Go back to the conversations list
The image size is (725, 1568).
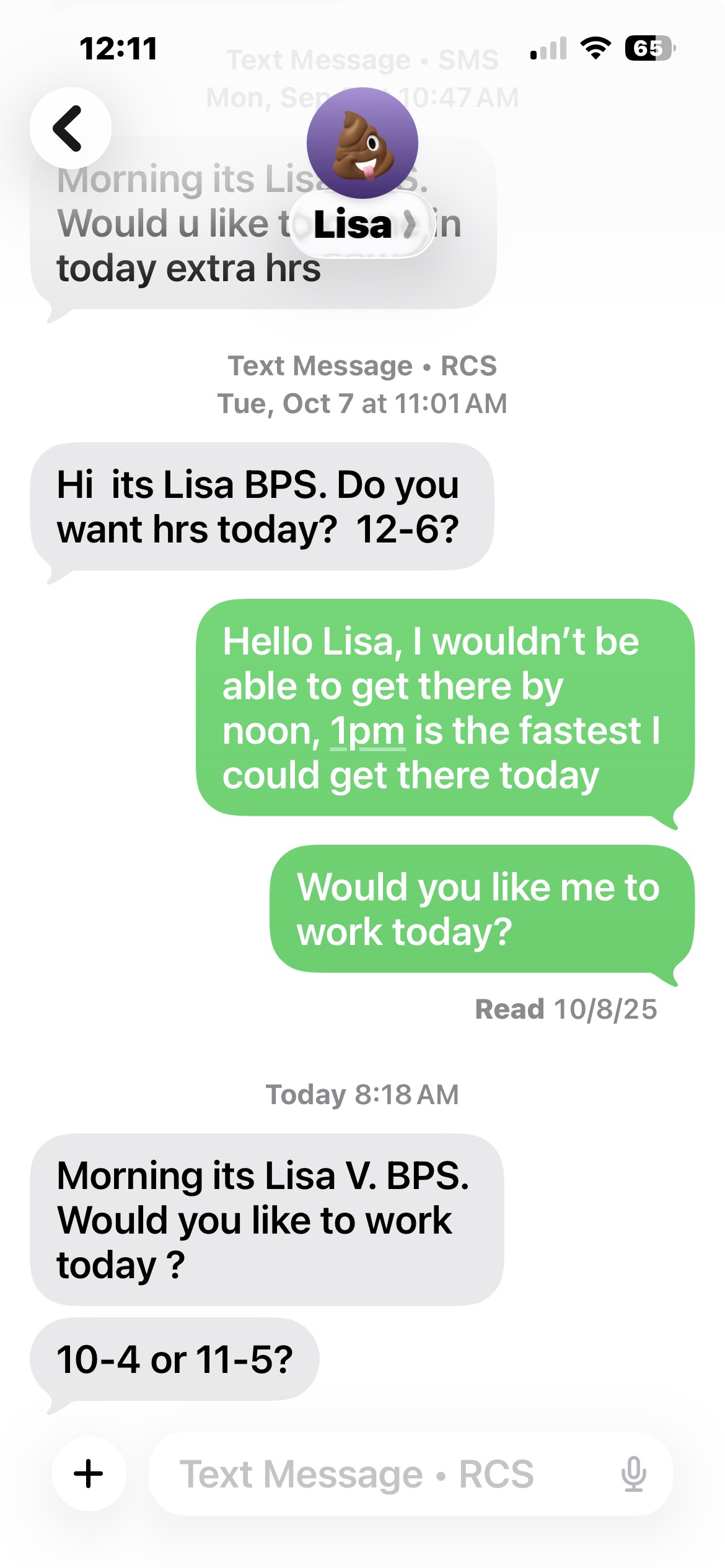(70, 128)
